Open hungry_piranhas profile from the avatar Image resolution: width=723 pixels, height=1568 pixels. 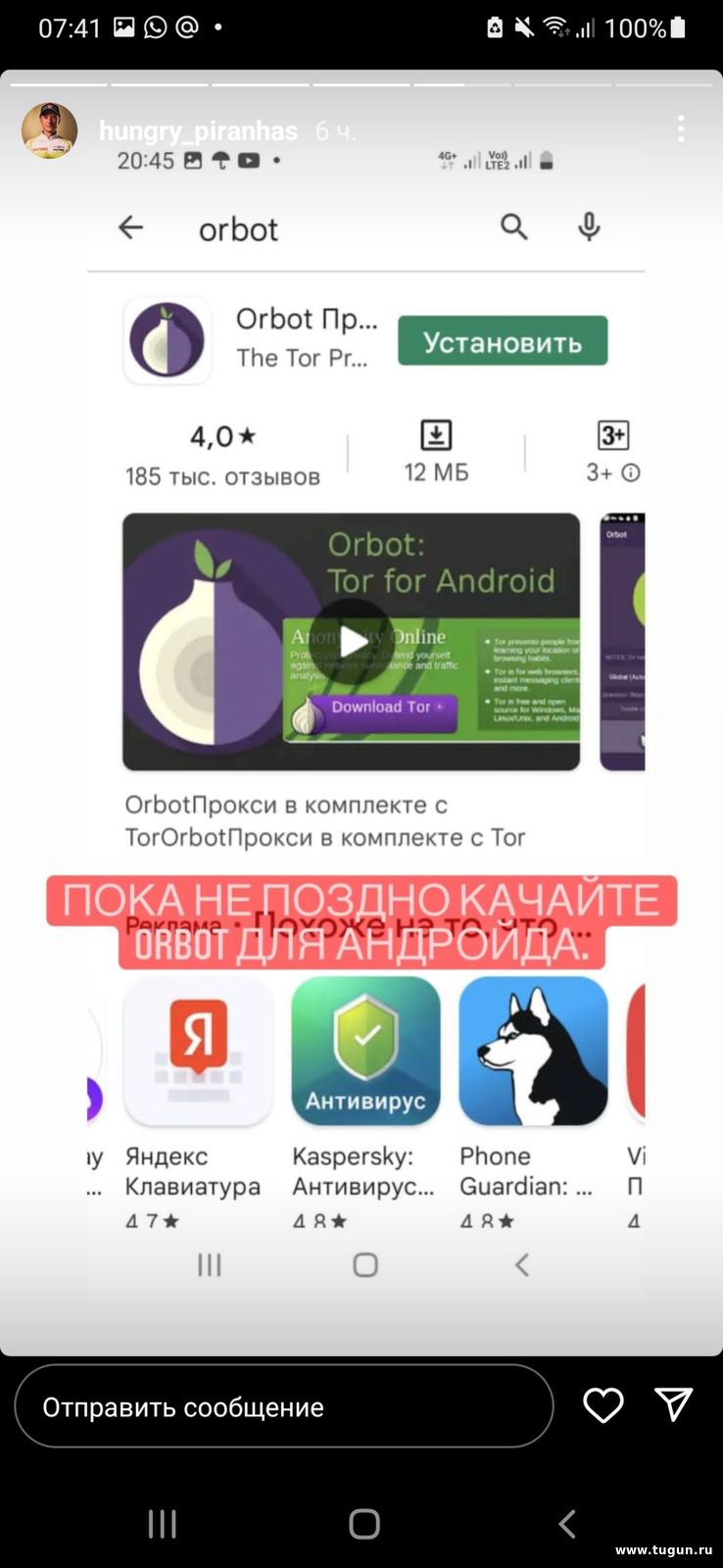(50, 130)
